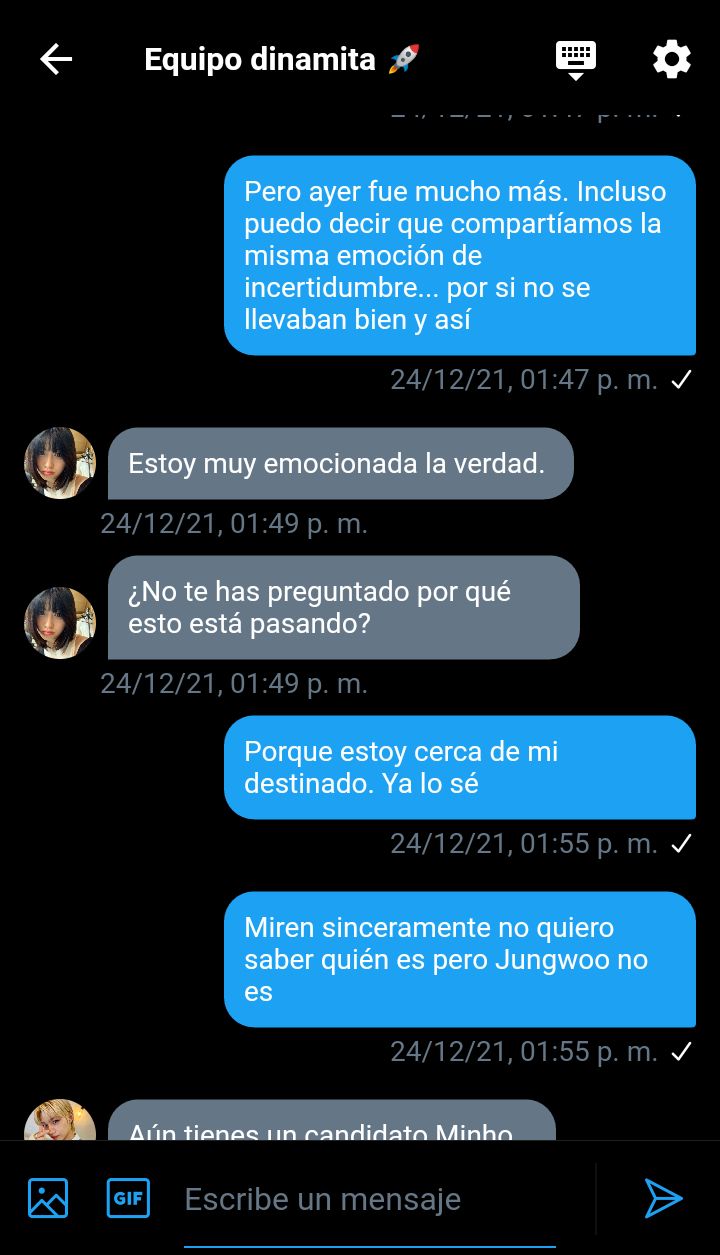Open avatar beside '¿No te has preguntado' message

point(60,623)
